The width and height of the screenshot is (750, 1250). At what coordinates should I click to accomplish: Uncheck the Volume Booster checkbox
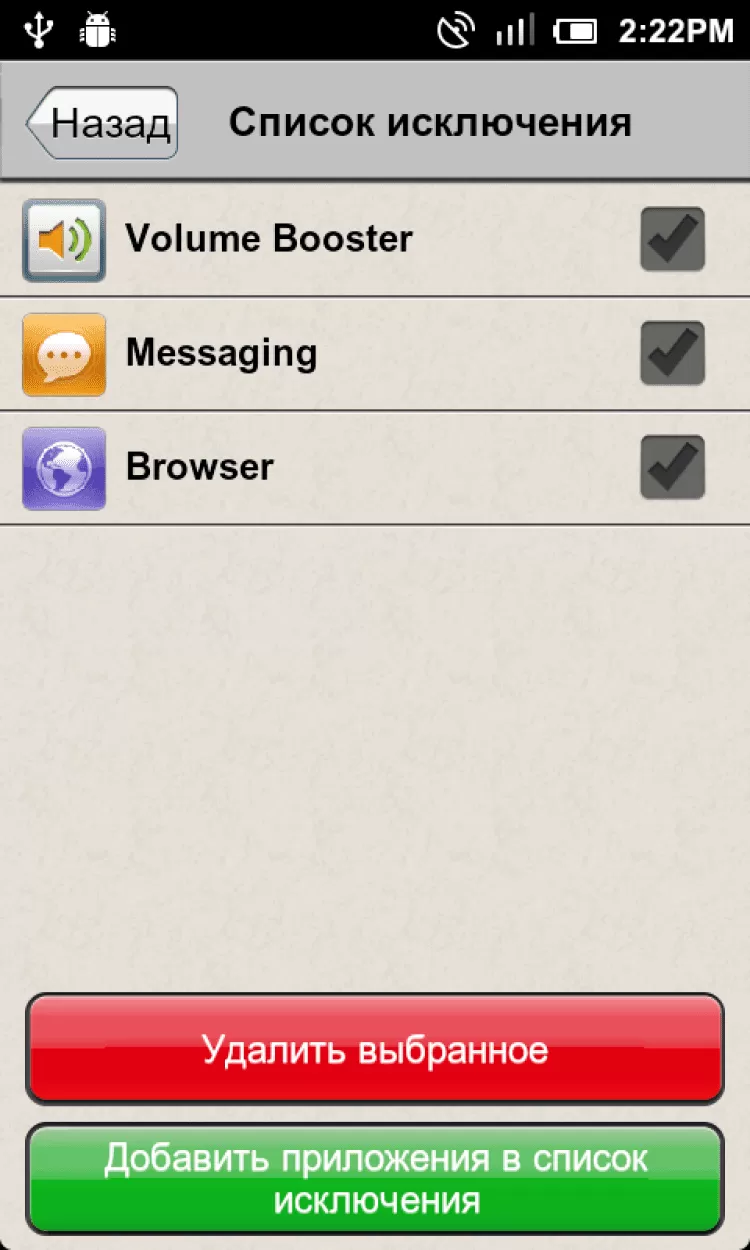672,240
